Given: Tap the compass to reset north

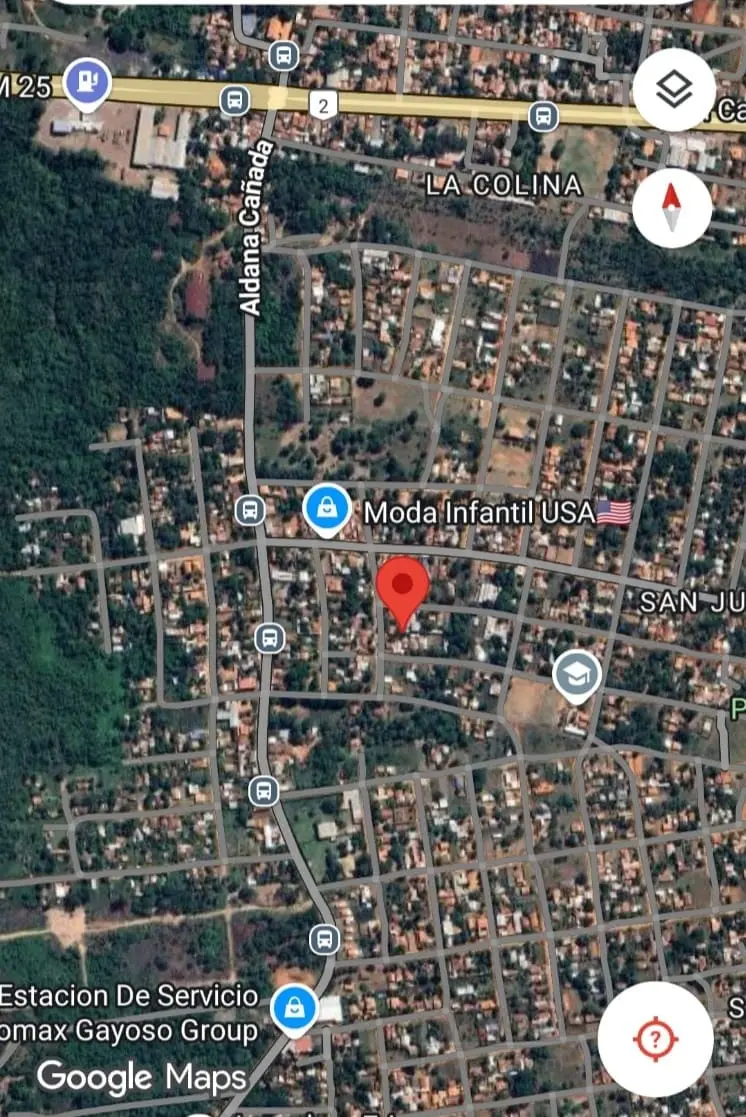Looking at the screenshot, I should [672, 208].
